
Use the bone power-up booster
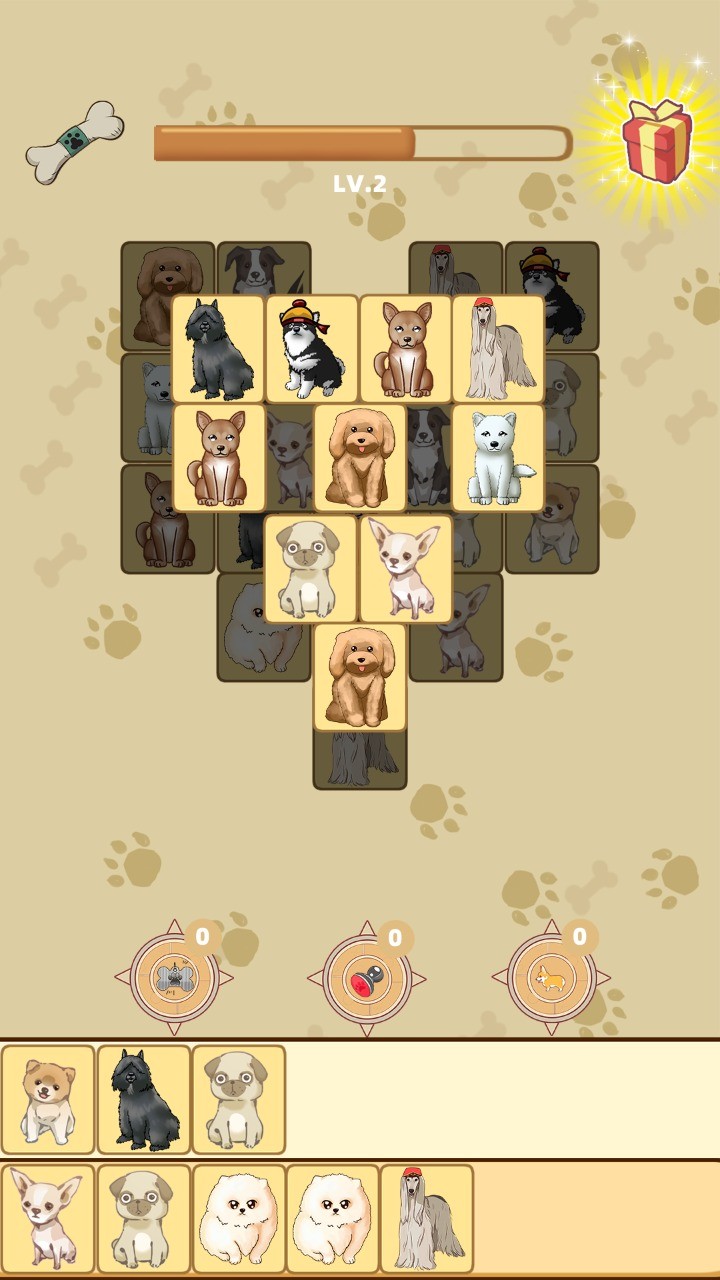174,978
